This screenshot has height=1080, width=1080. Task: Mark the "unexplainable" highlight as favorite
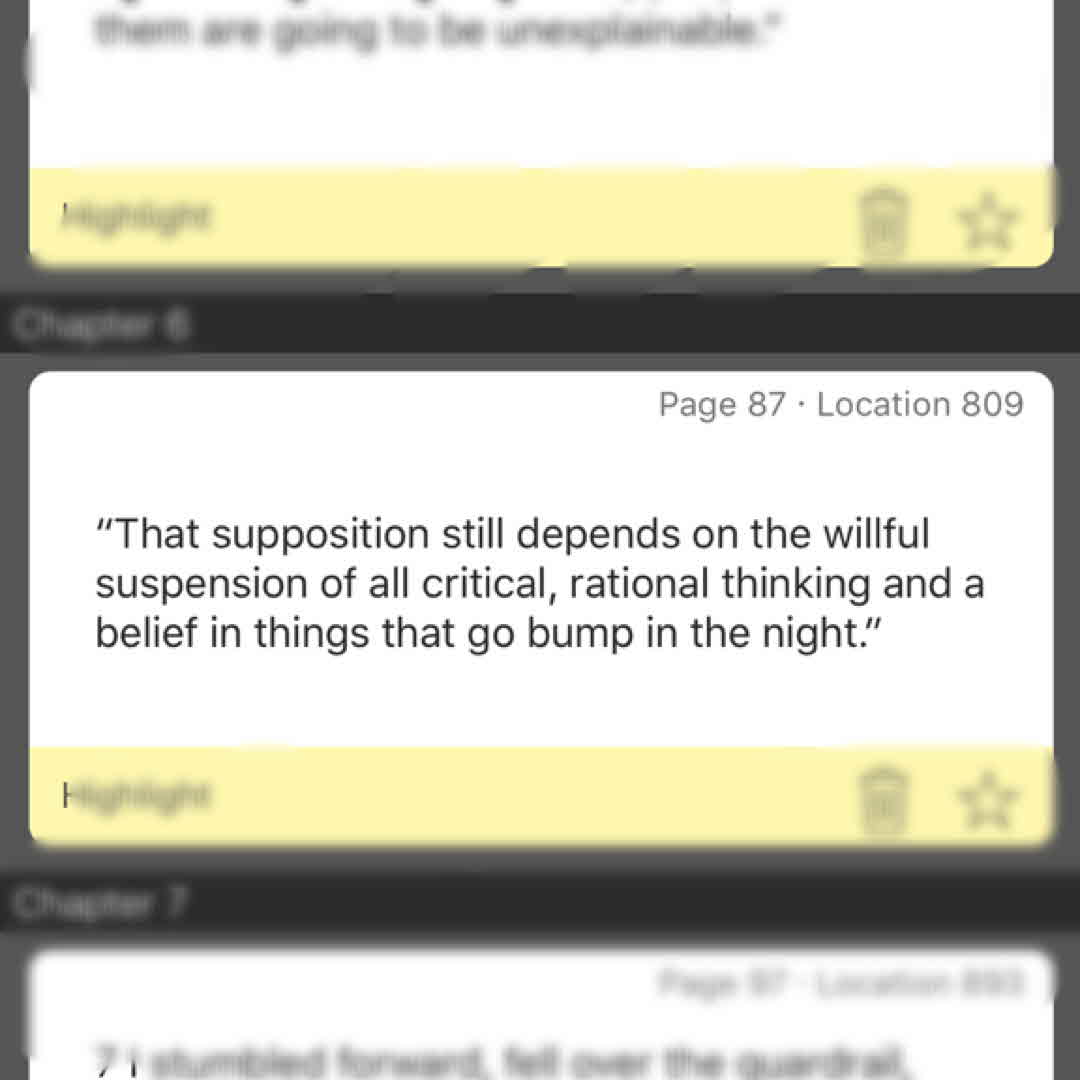pos(988,222)
